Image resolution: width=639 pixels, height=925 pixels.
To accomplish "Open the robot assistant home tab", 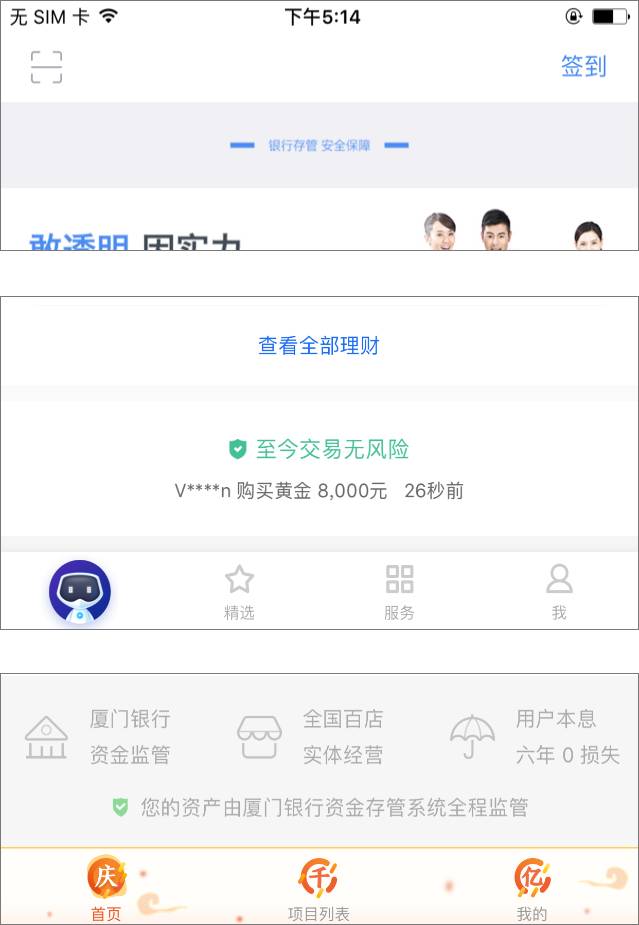I will (80, 591).
